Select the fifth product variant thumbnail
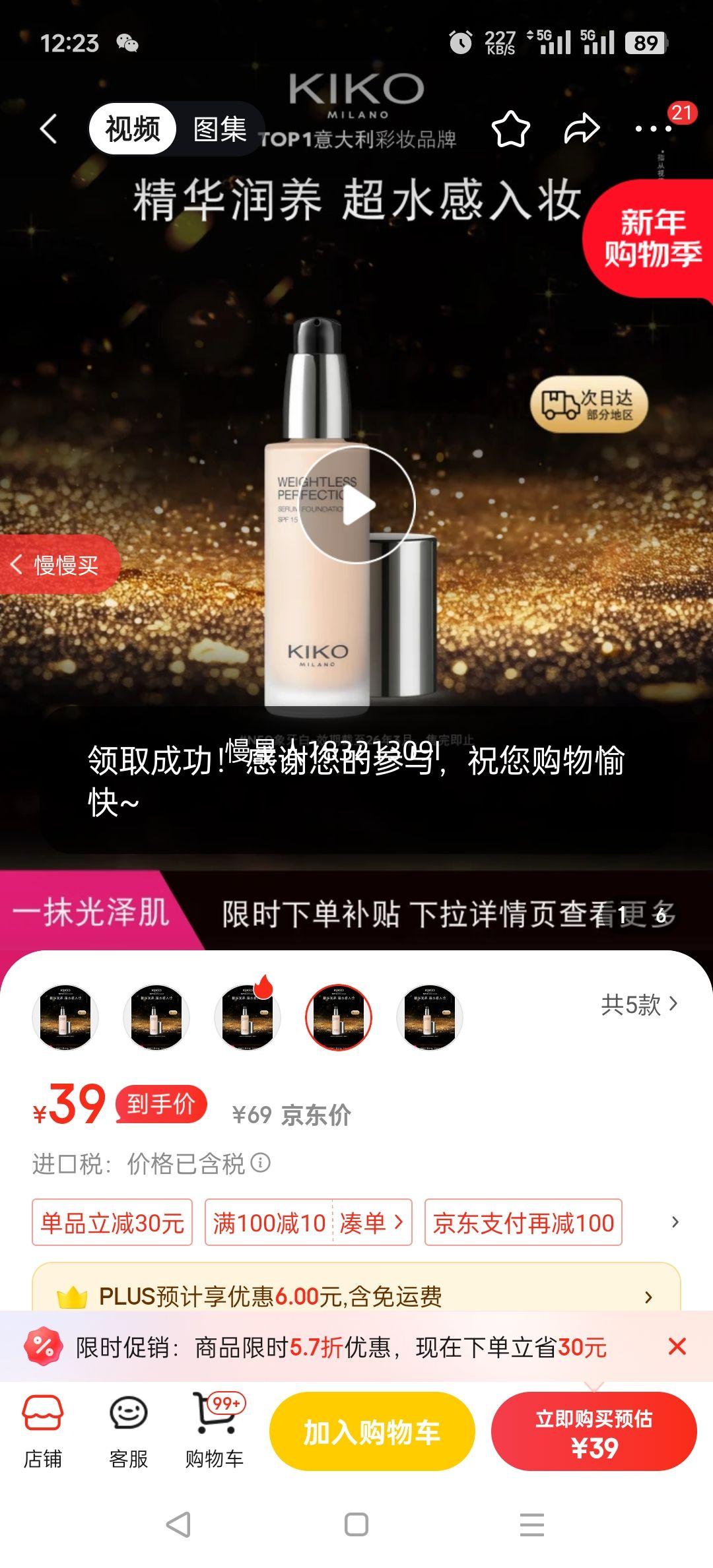This screenshot has width=713, height=1568. click(x=430, y=1016)
